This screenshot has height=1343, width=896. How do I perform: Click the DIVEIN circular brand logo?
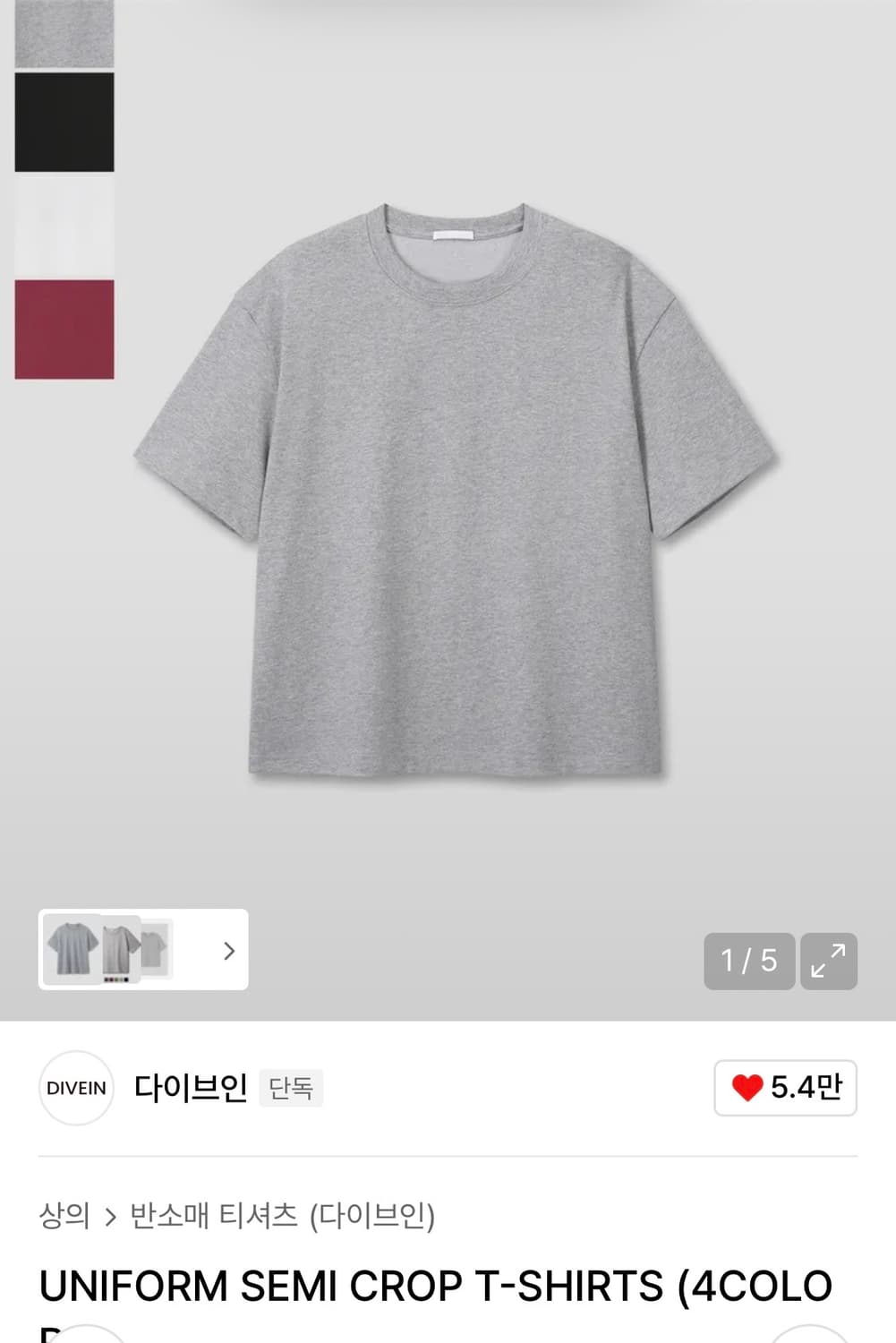(76, 1088)
